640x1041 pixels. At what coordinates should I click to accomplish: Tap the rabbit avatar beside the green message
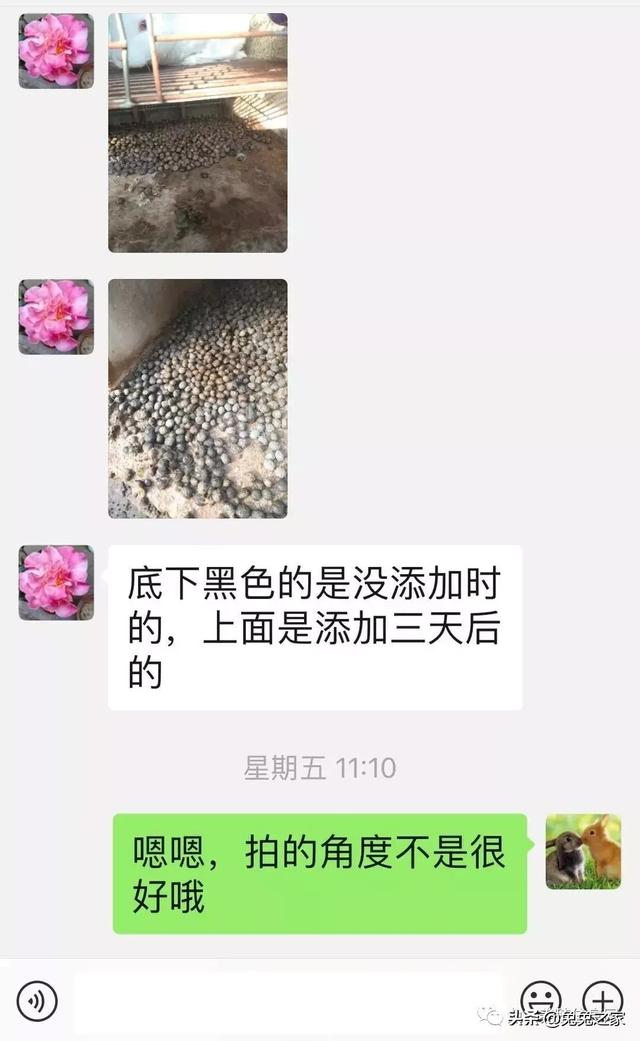(583, 851)
